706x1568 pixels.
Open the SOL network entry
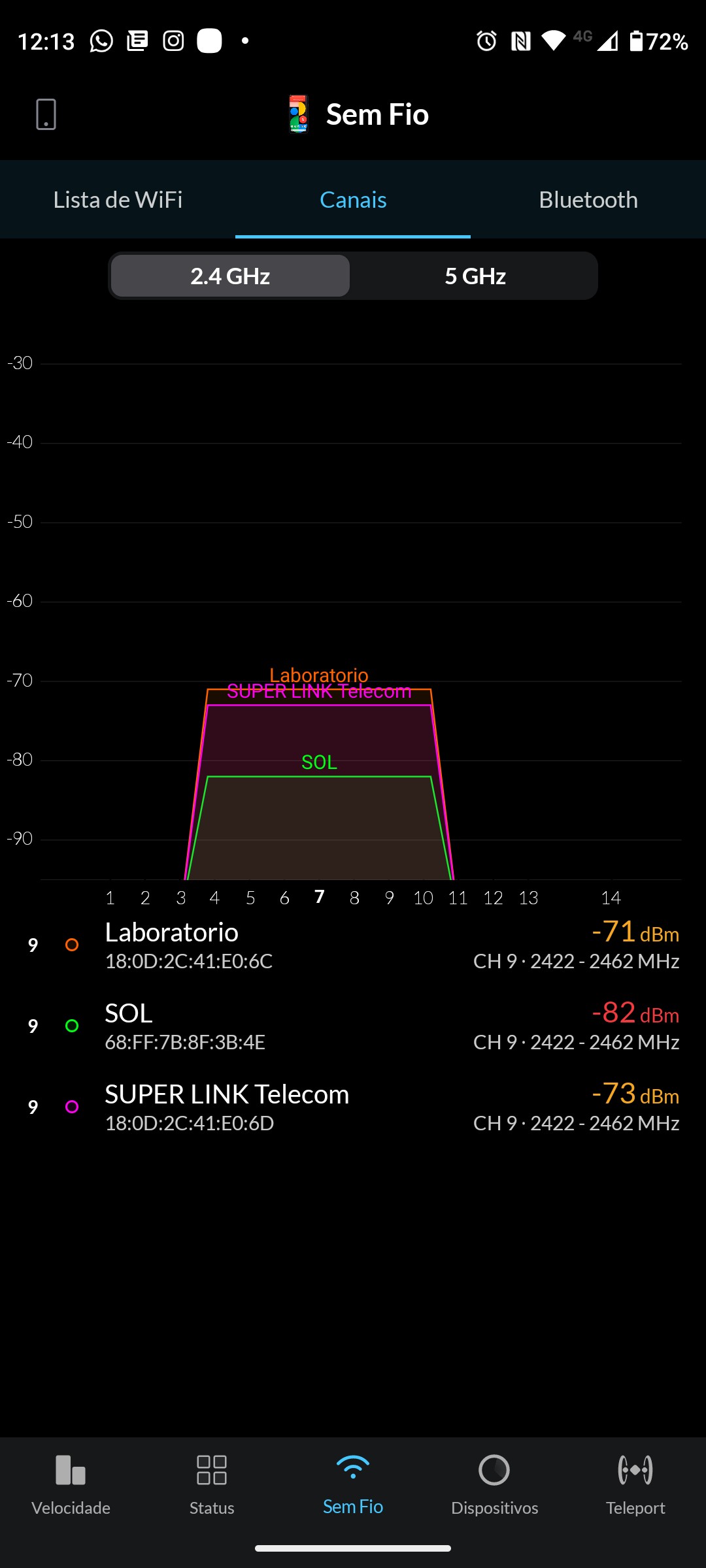coord(353,1026)
